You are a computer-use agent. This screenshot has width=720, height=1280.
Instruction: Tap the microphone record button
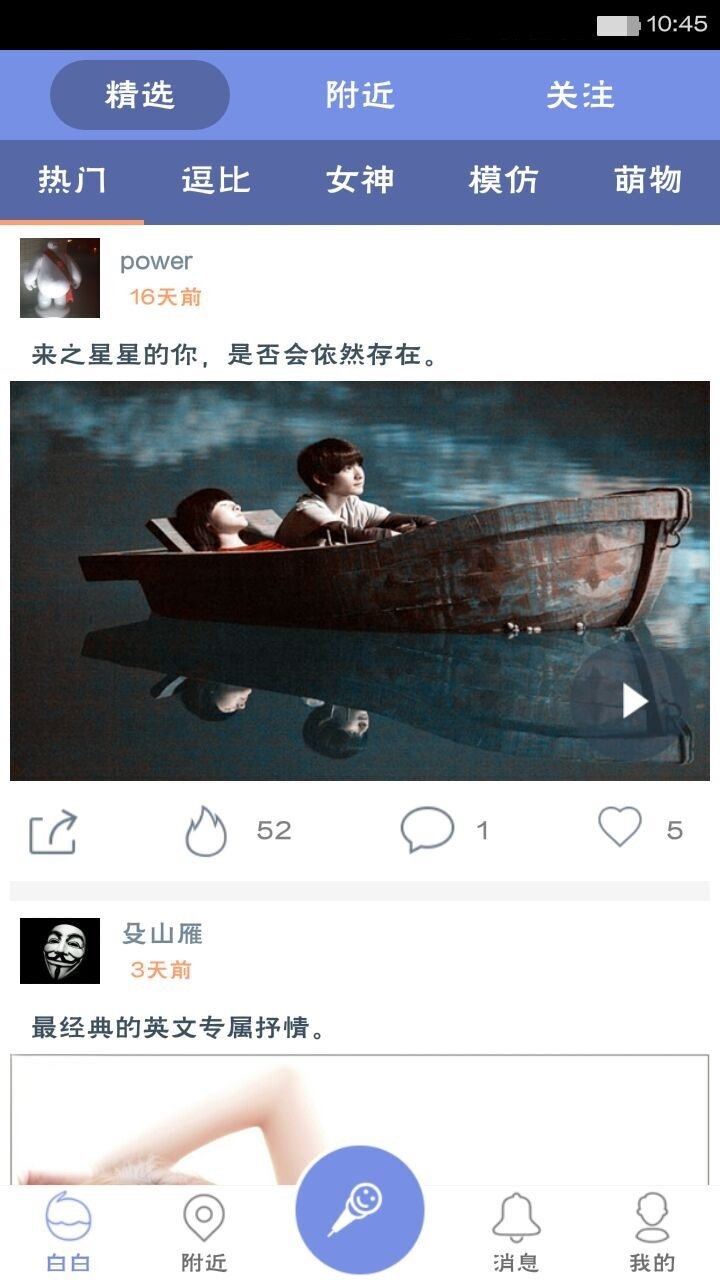point(360,1210)
